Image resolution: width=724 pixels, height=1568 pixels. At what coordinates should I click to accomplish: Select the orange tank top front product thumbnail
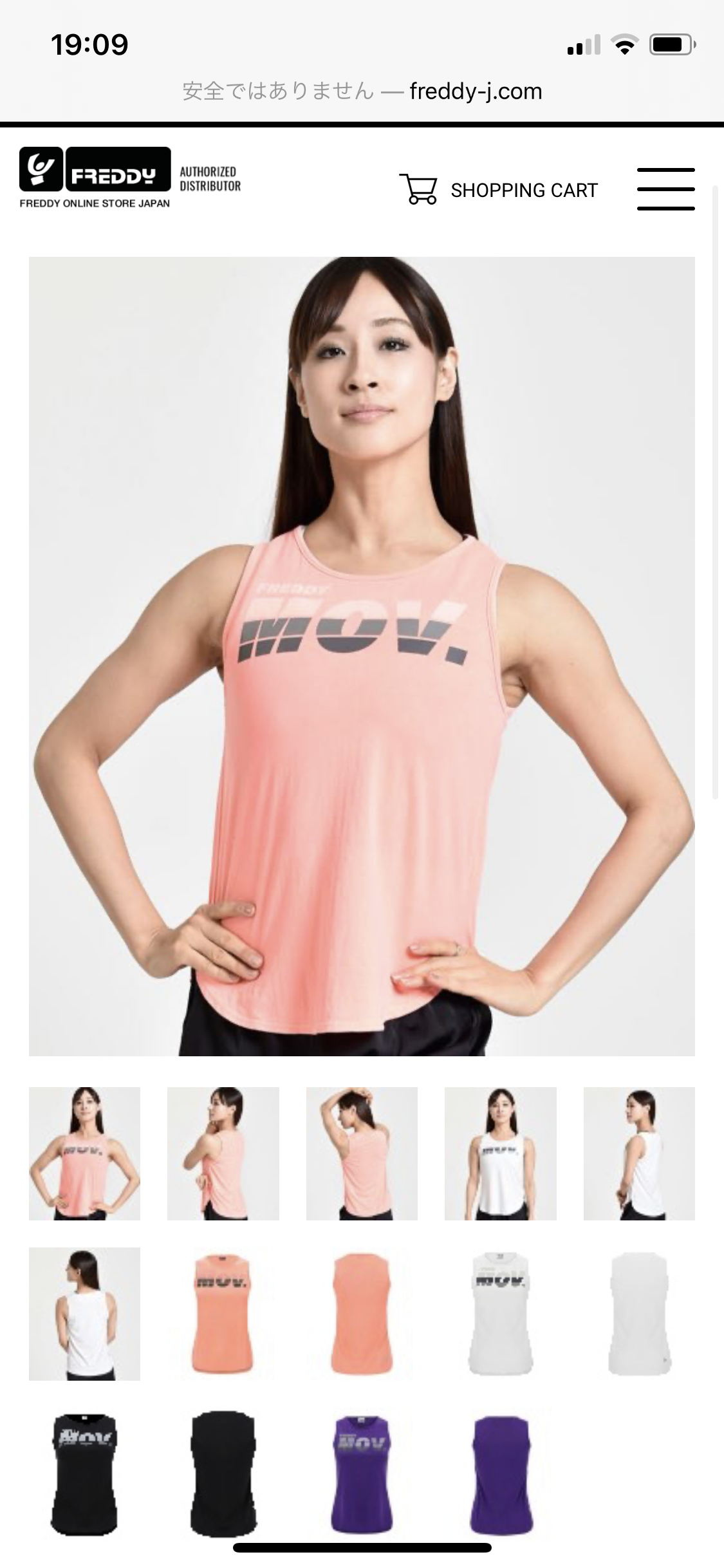click(223, 1313)
